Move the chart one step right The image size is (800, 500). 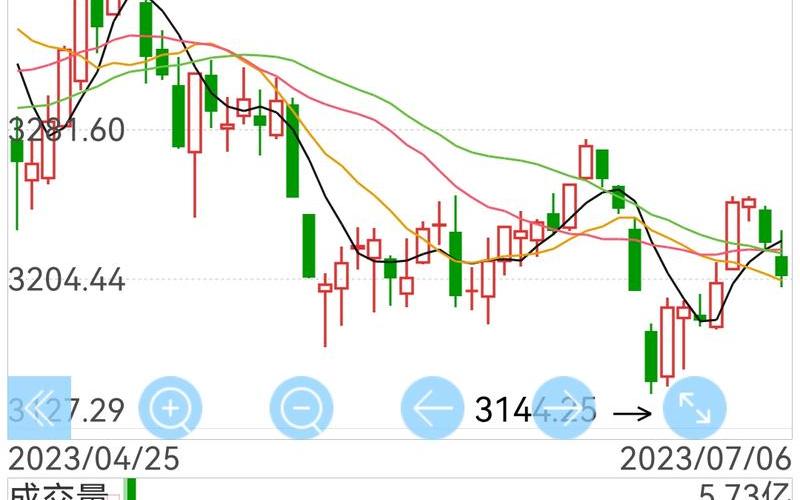[x=563, y=408]
